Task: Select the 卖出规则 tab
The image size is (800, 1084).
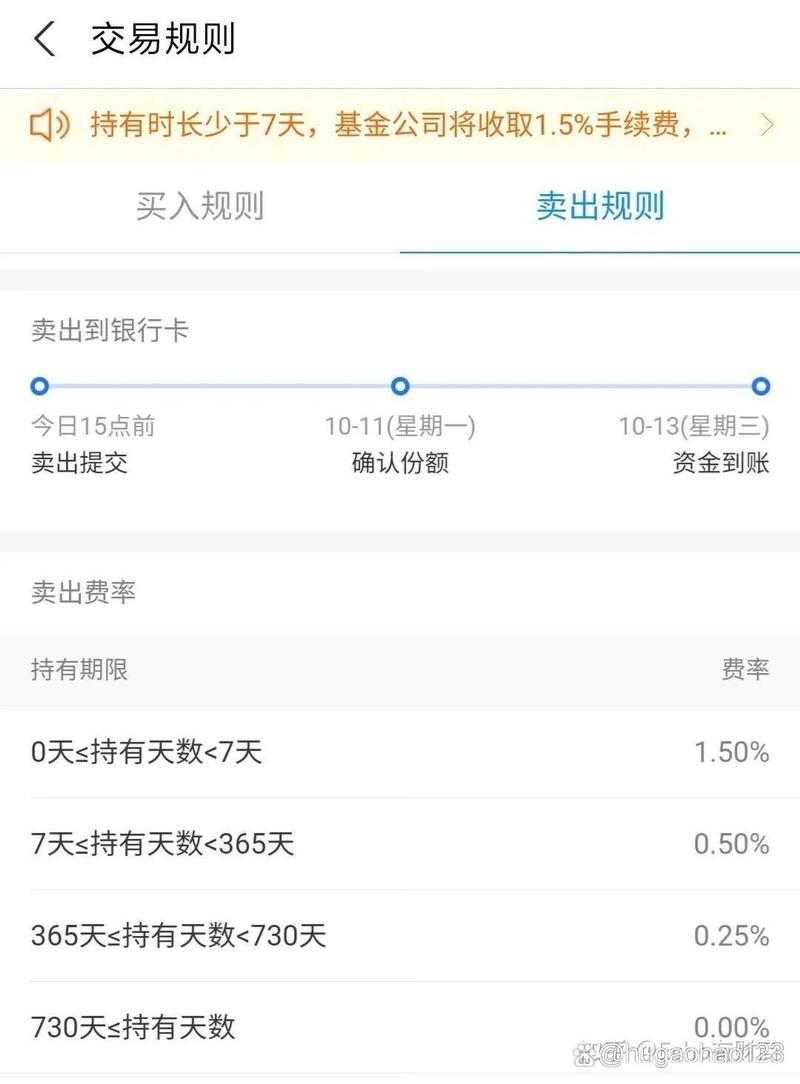Action: coord(600,207)
